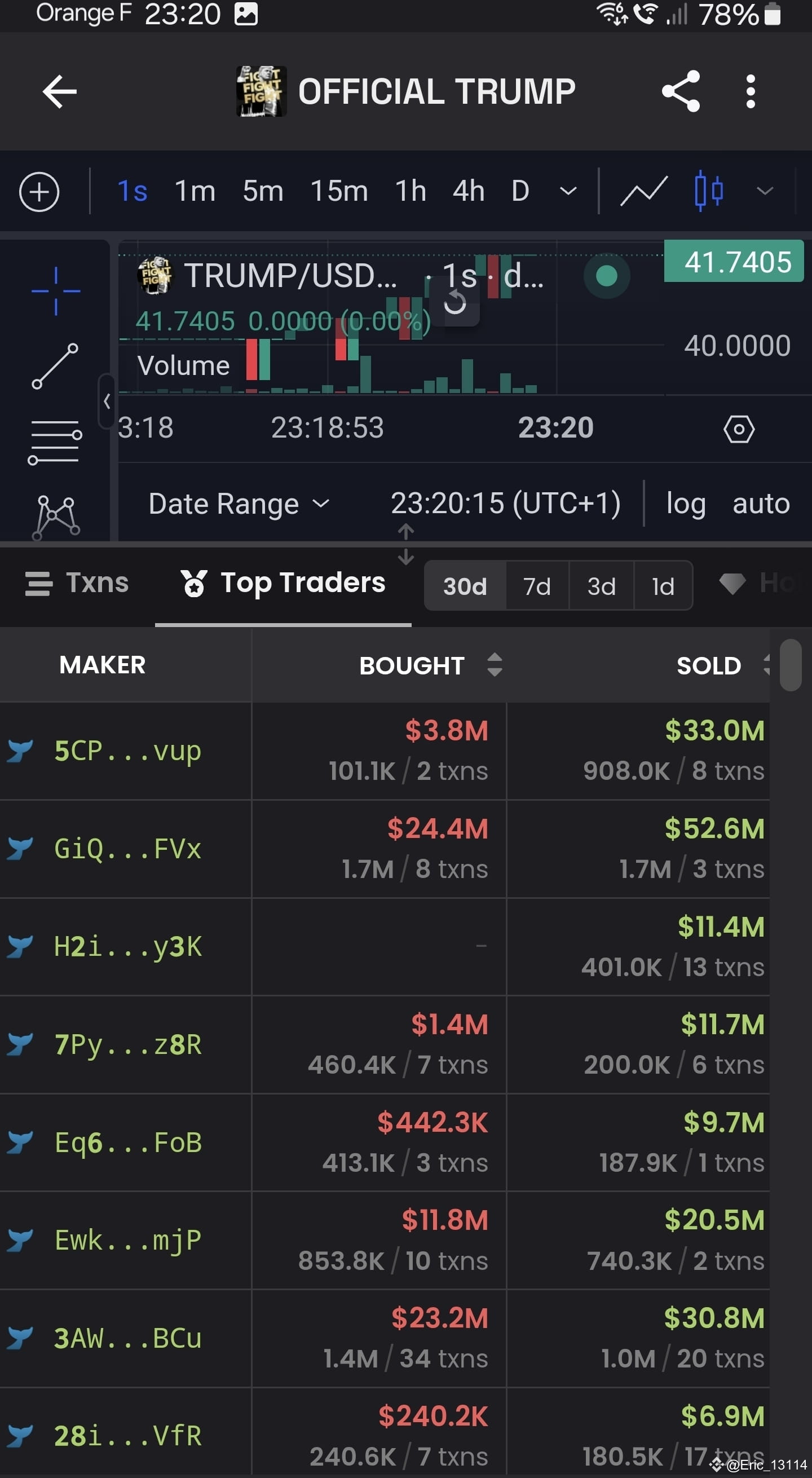
Task: Open the extra timeframes dropdown beside D
Action: [x=567, y=191]
